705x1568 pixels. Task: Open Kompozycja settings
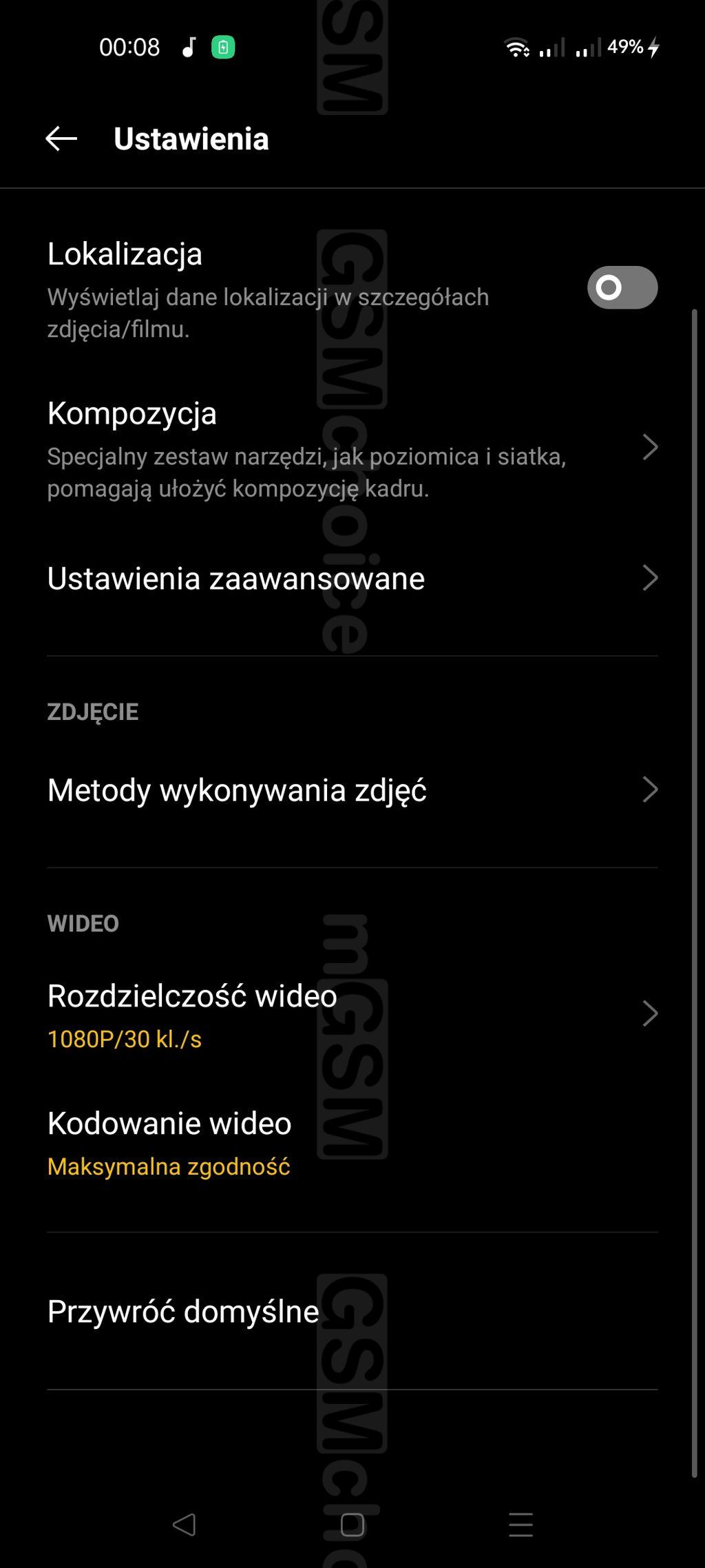pyautogui.click(x=352, y=448)
